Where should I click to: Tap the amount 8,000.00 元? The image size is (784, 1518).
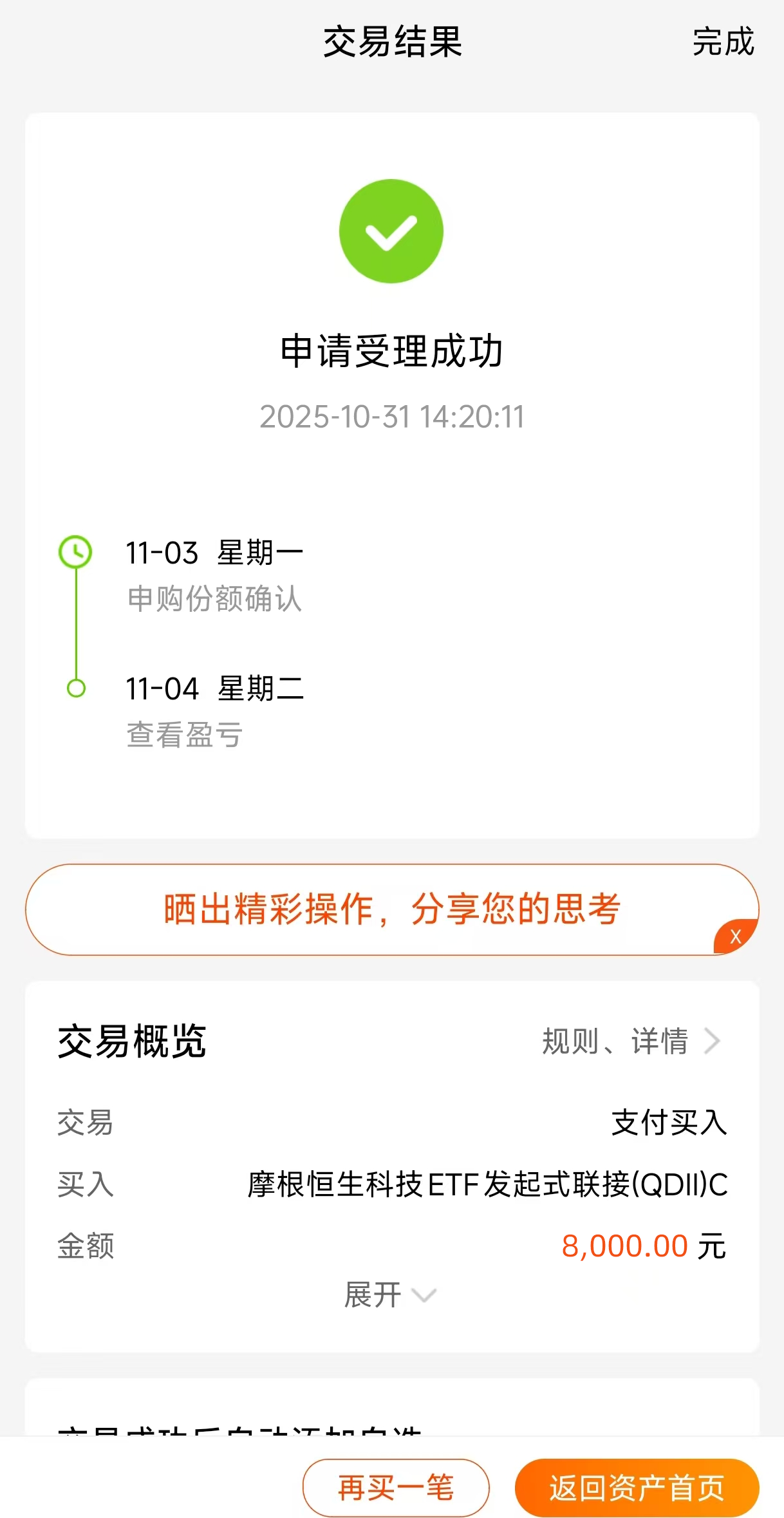pyautogui.click(x=642, y=1245)
